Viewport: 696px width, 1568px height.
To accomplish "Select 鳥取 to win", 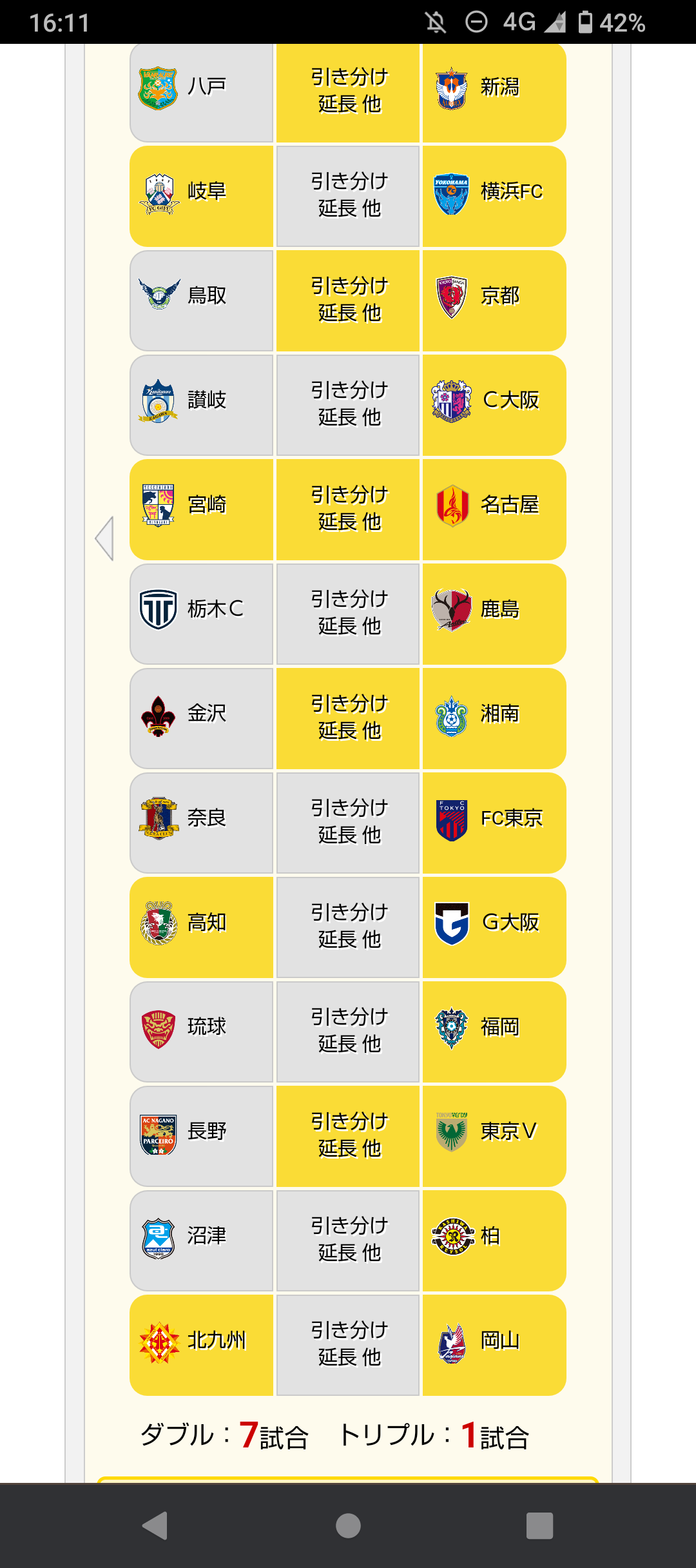I will 202,300.
